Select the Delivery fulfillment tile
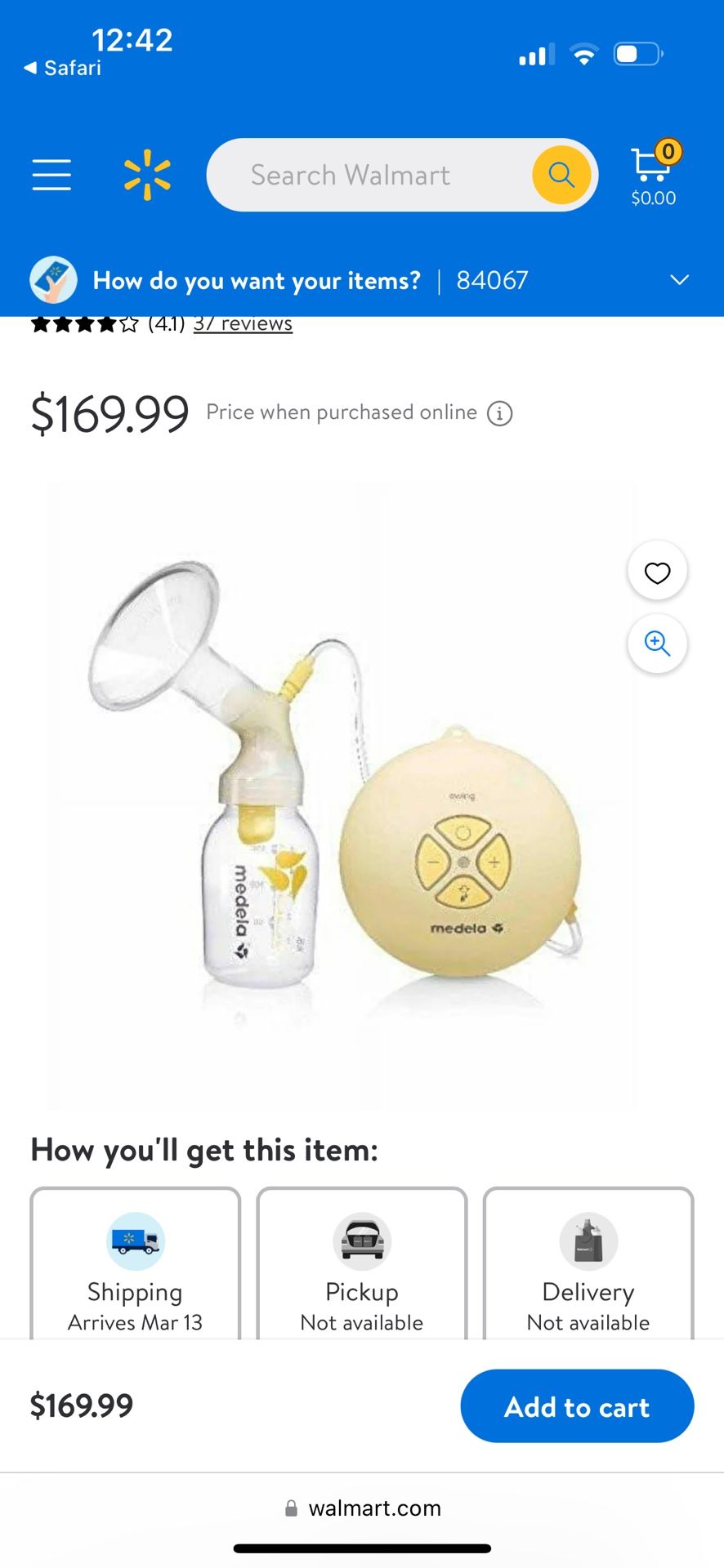The width and height of the screenshot is (724, 1568). [588, 1266]
